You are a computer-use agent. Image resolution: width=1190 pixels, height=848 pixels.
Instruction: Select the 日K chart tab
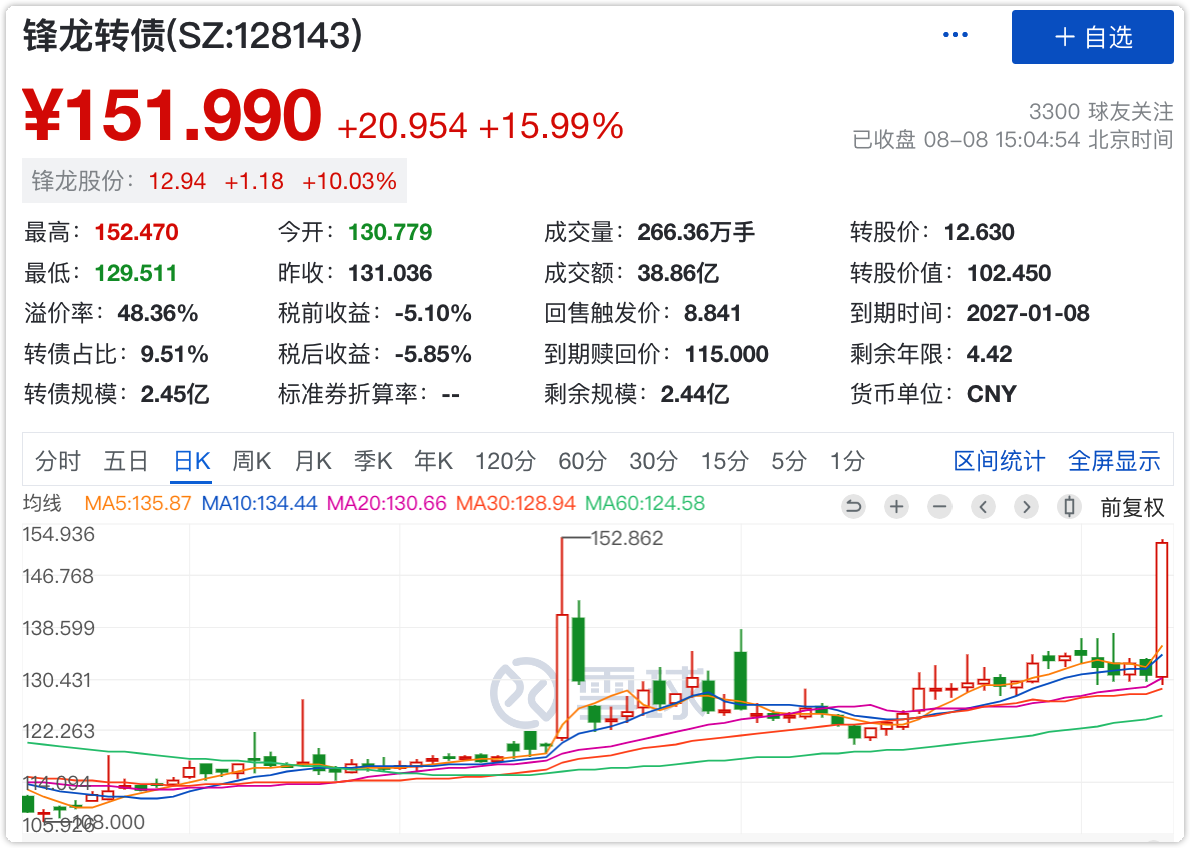pos(191,461)
